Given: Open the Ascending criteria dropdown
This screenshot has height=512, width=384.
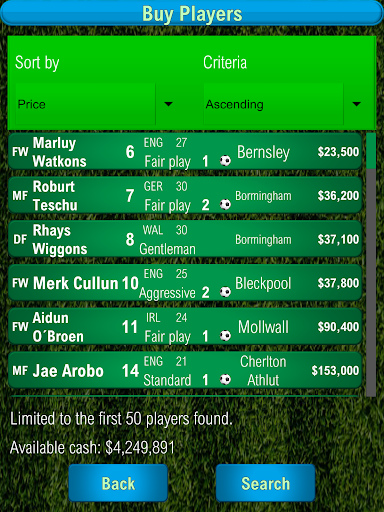Looking at the screenshot, I should [283, 104].
